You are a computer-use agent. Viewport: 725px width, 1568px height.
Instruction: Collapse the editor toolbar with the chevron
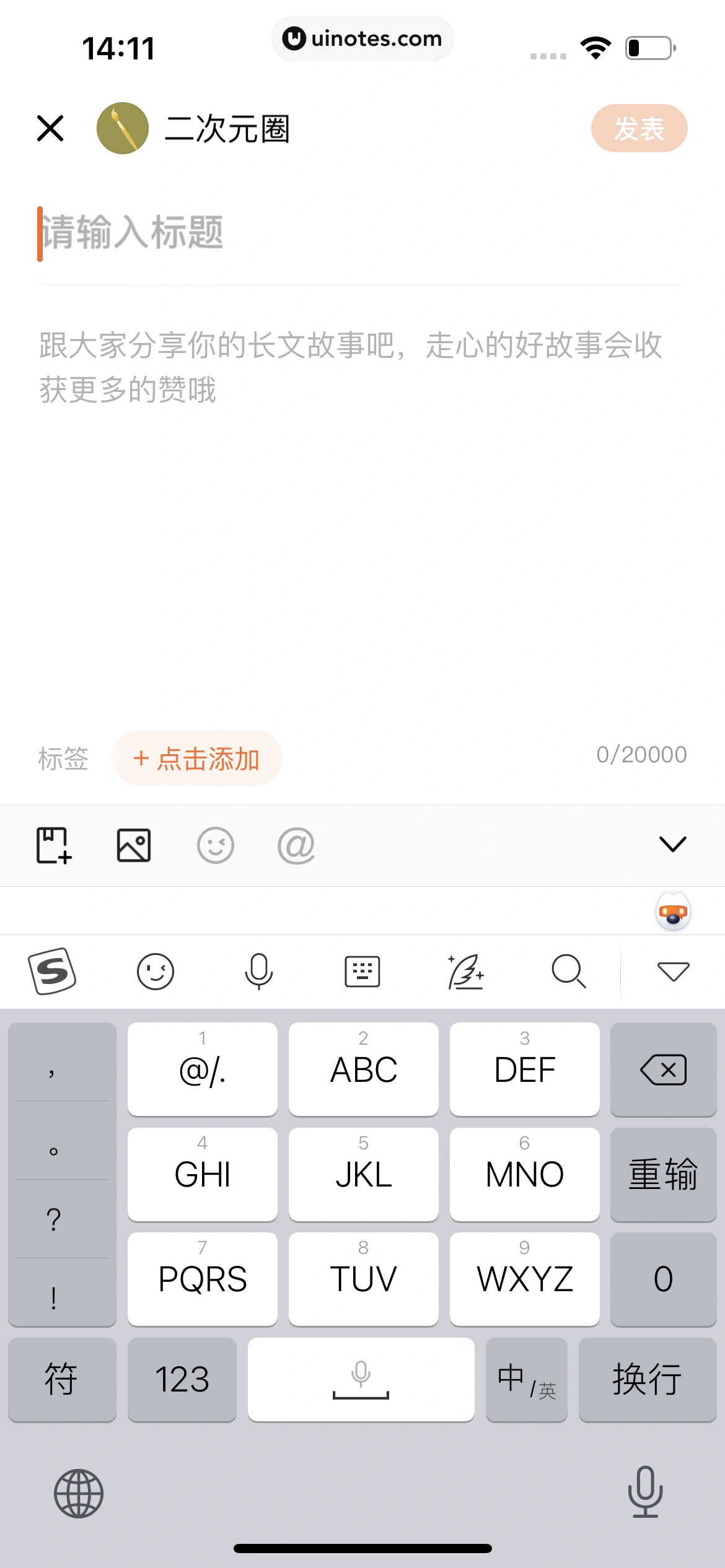click(672, 843)
